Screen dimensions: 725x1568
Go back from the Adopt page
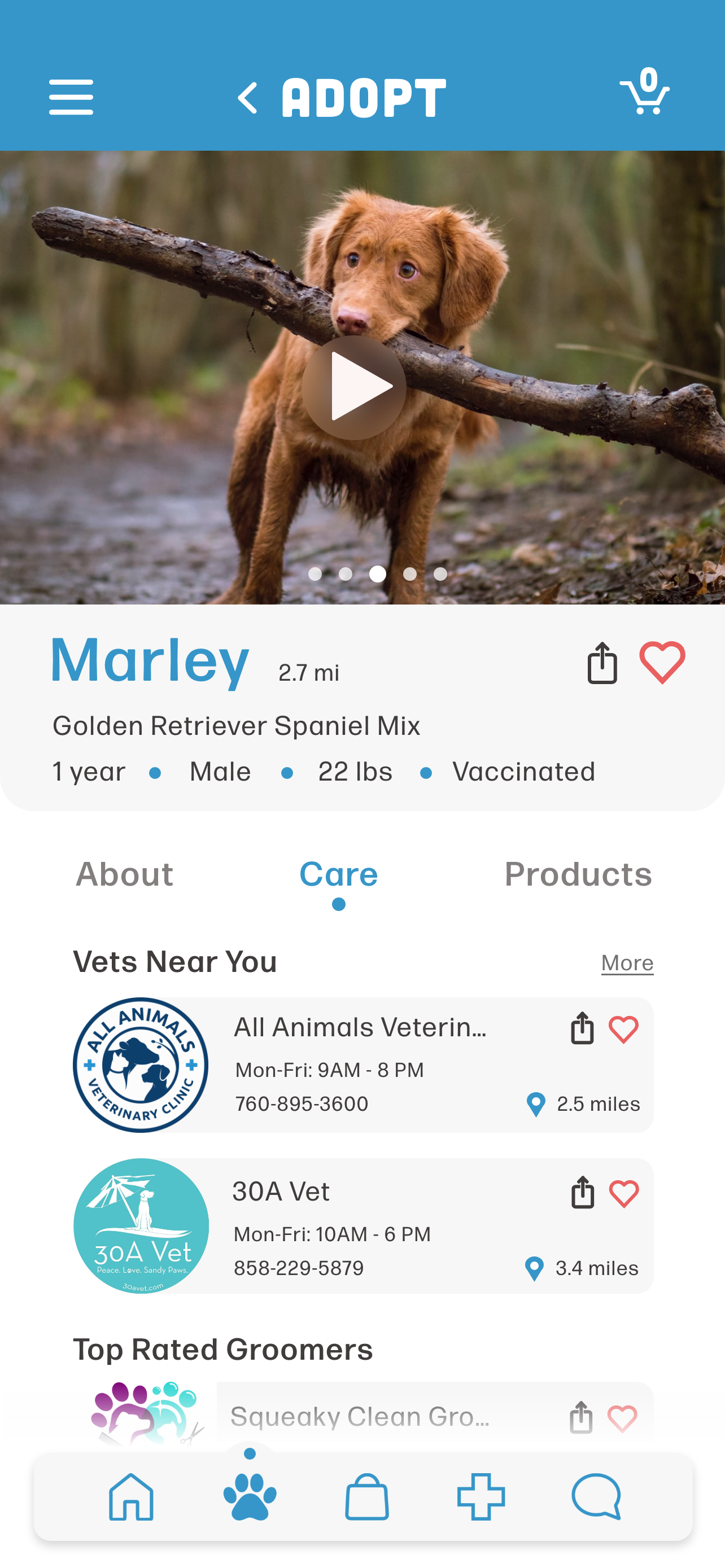tap(248, 98)
